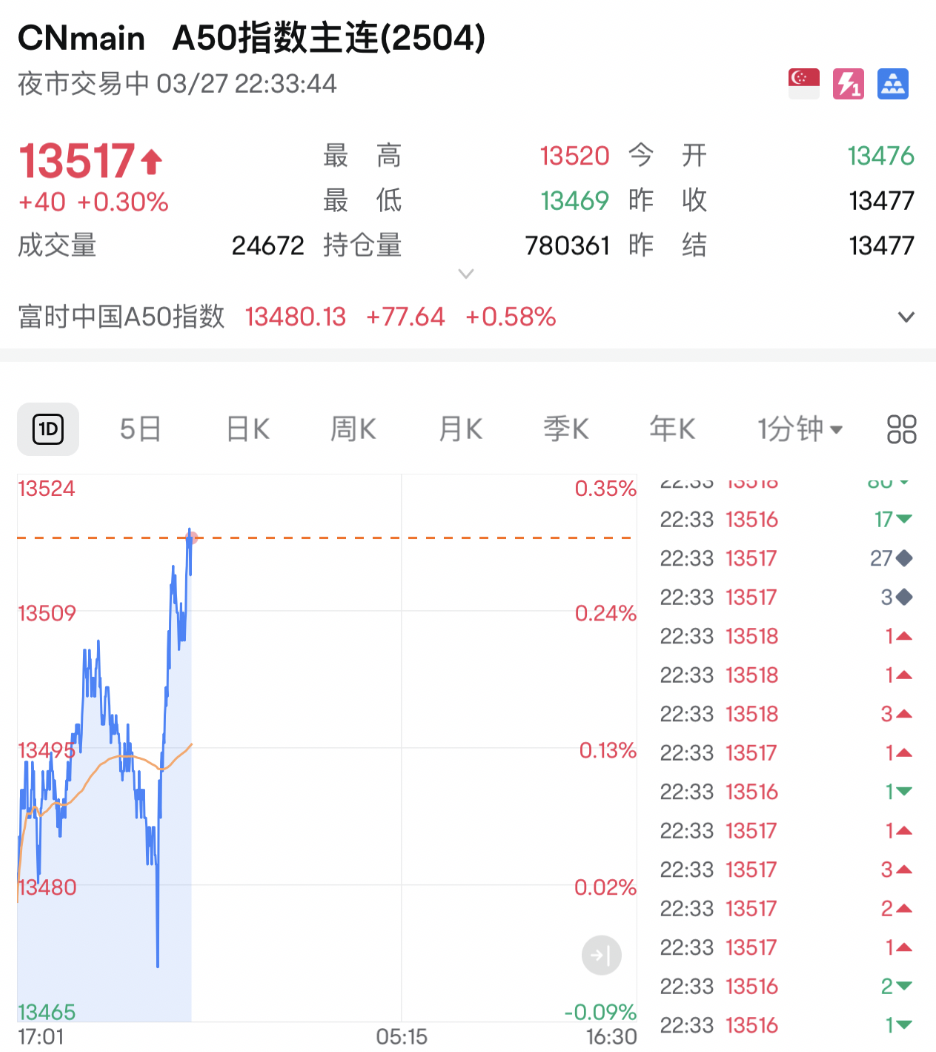936x1052 pixels.
Task: Collapse the tick list with the arrow button
Action: coord(601,956)
